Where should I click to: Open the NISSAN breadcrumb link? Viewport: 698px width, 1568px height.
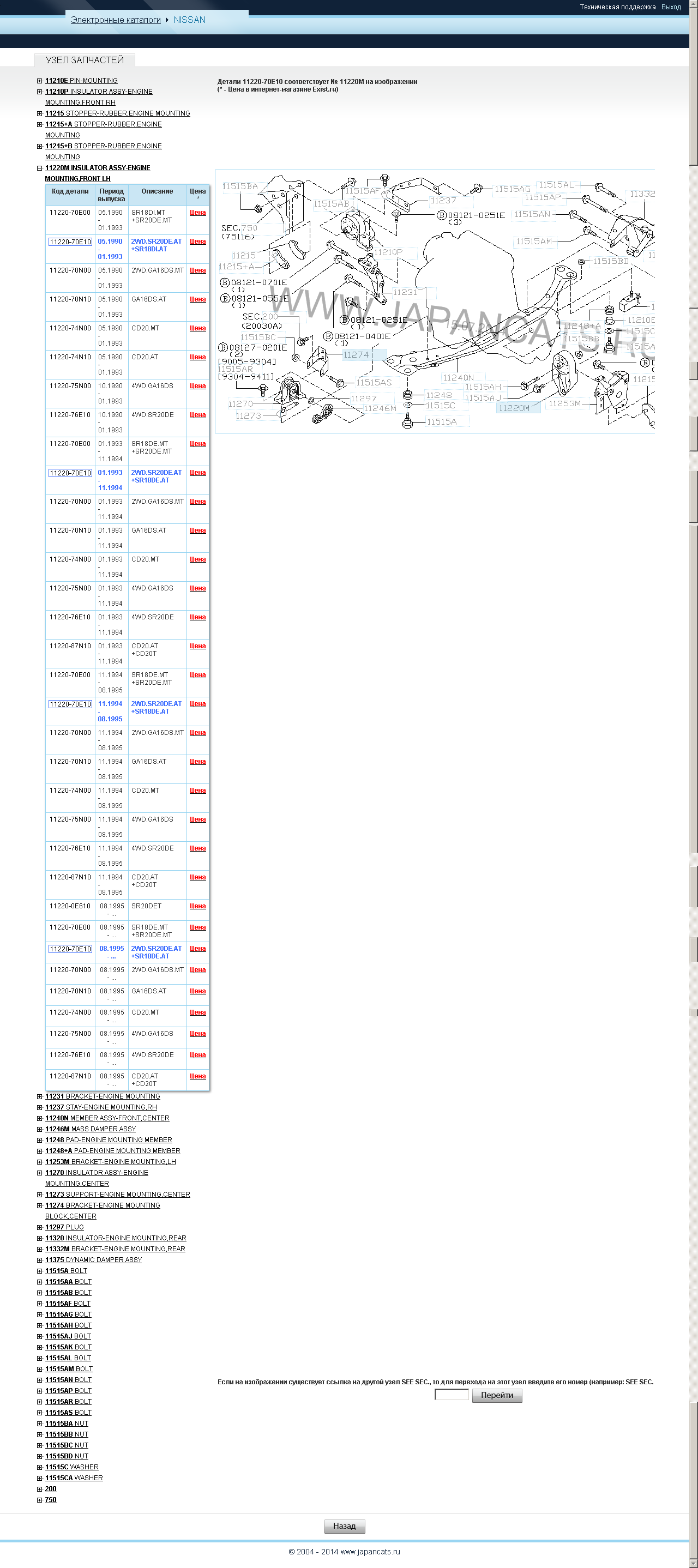[x=189, y=20]
